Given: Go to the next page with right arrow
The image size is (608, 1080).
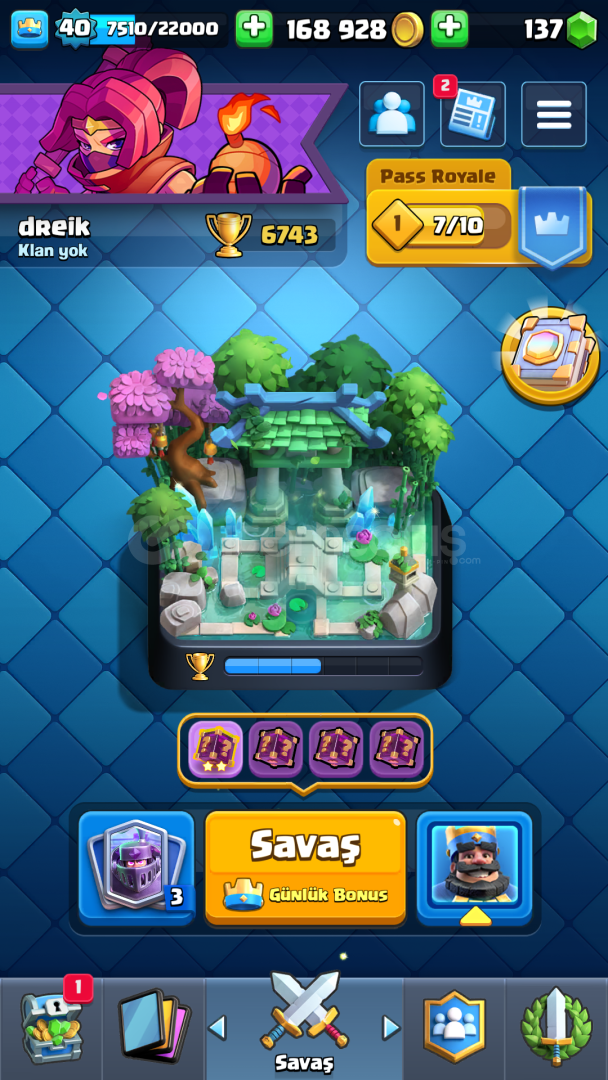Looking at the screenshot, I should click(x=391, y=1028).
